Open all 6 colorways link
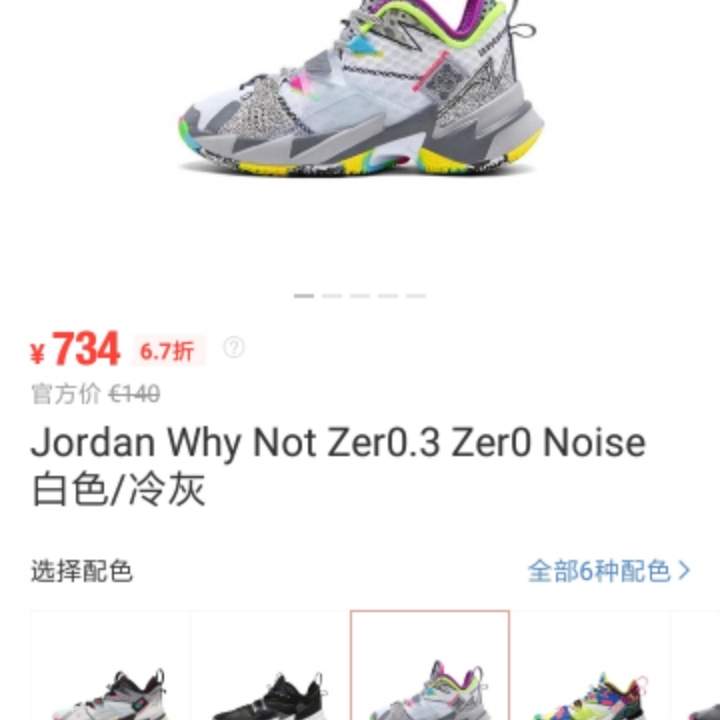The width and height of the screenshot is (720, 720). click(608, 571)
